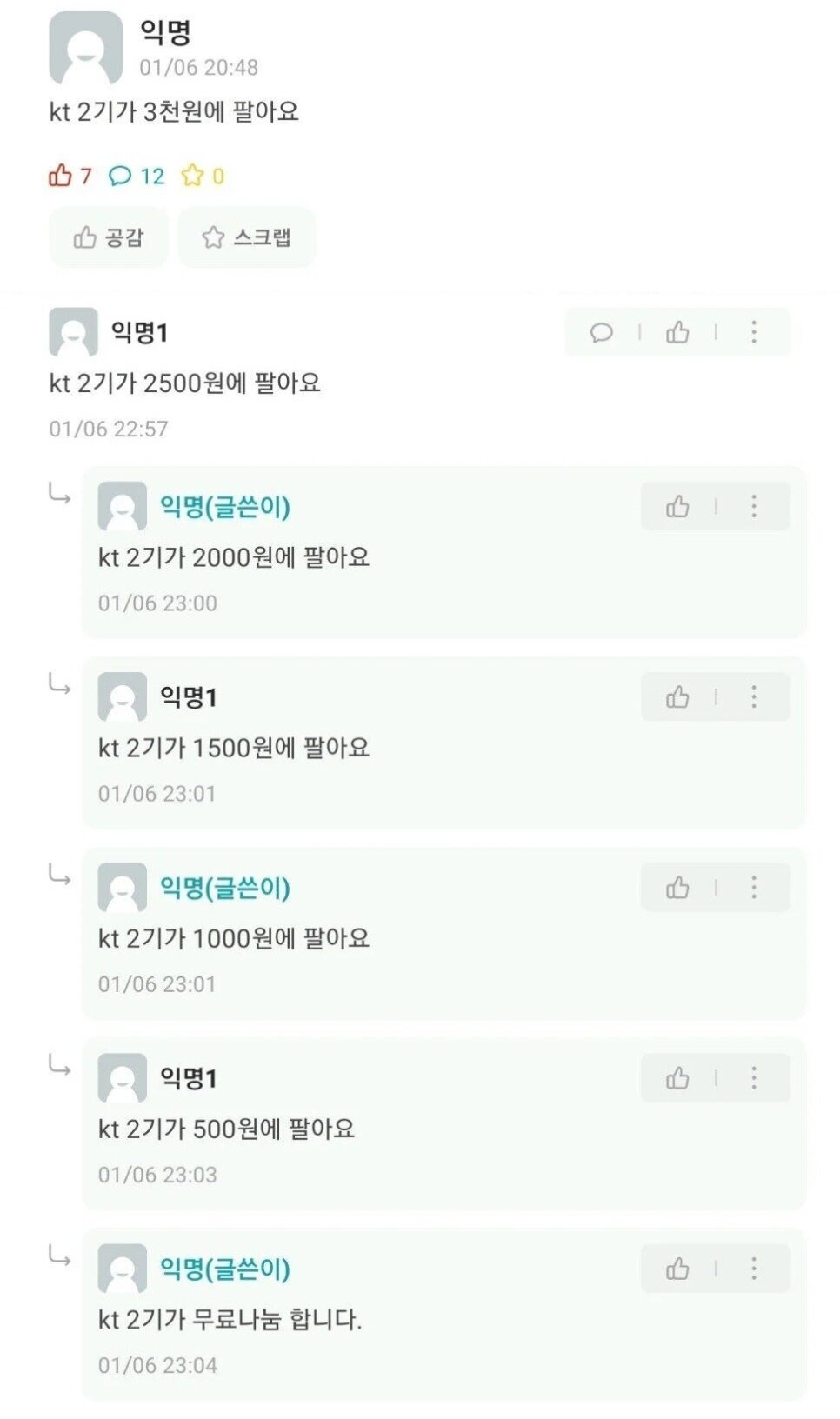Like the 무료나눔 reply
840x1419 pixels.
point(677,1269)
